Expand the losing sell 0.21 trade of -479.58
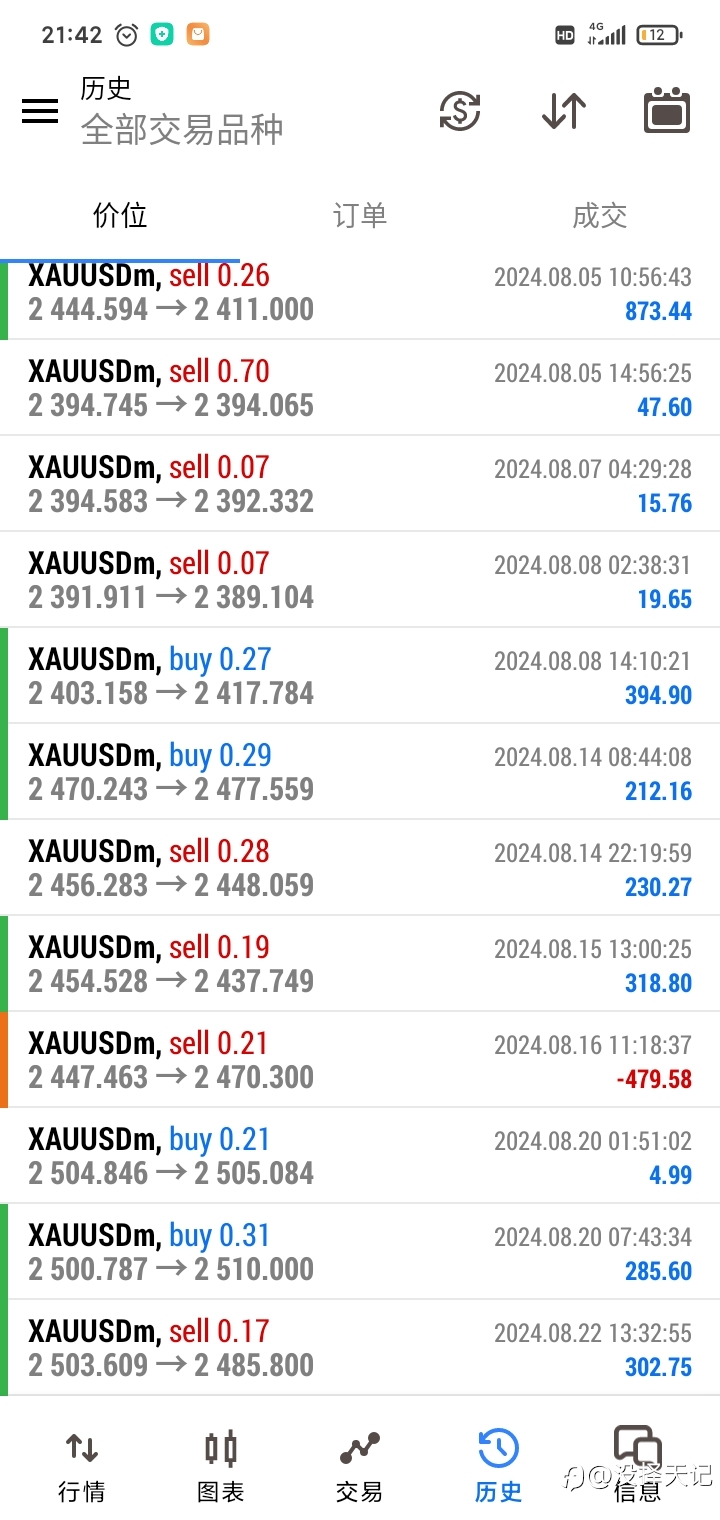 [360, 1059]
